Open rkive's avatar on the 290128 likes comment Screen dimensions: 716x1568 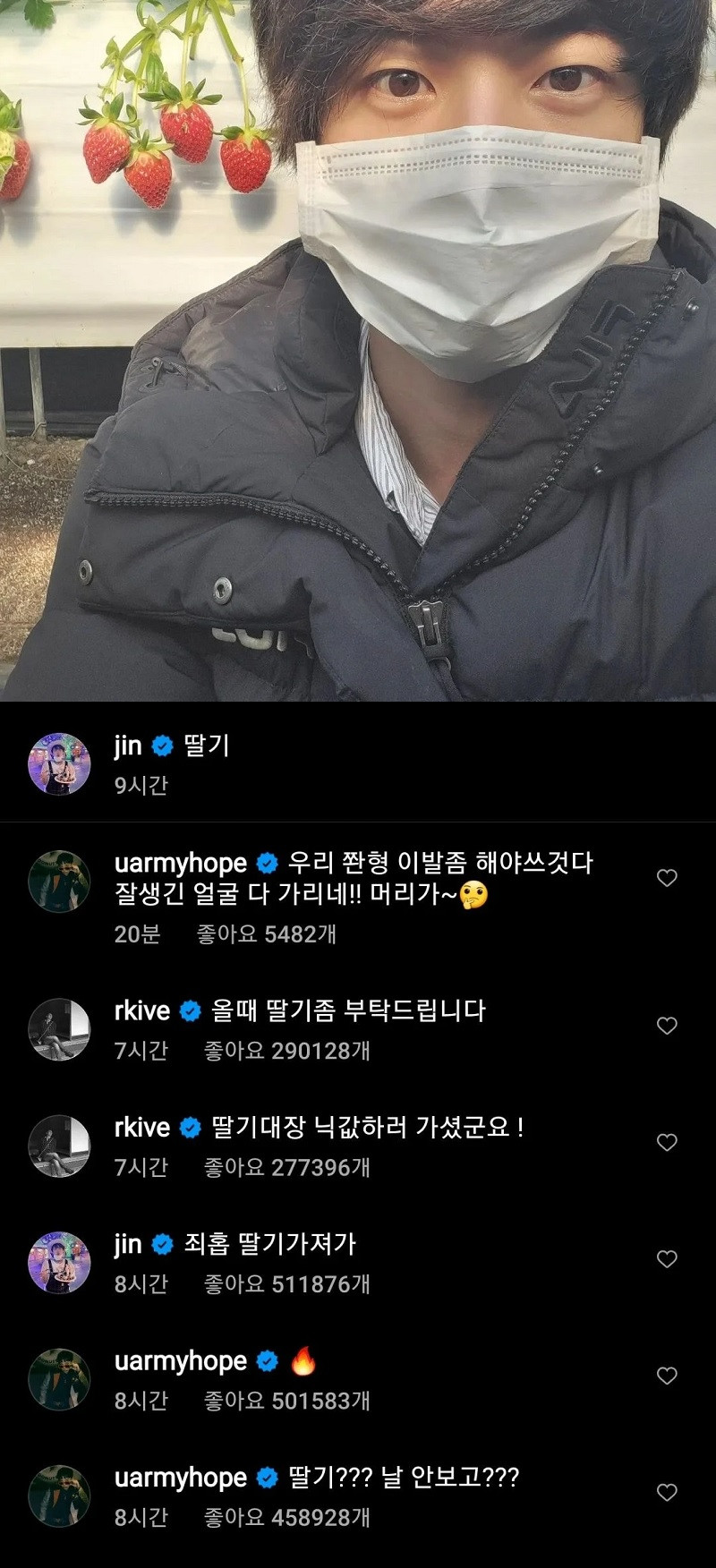60,1029
